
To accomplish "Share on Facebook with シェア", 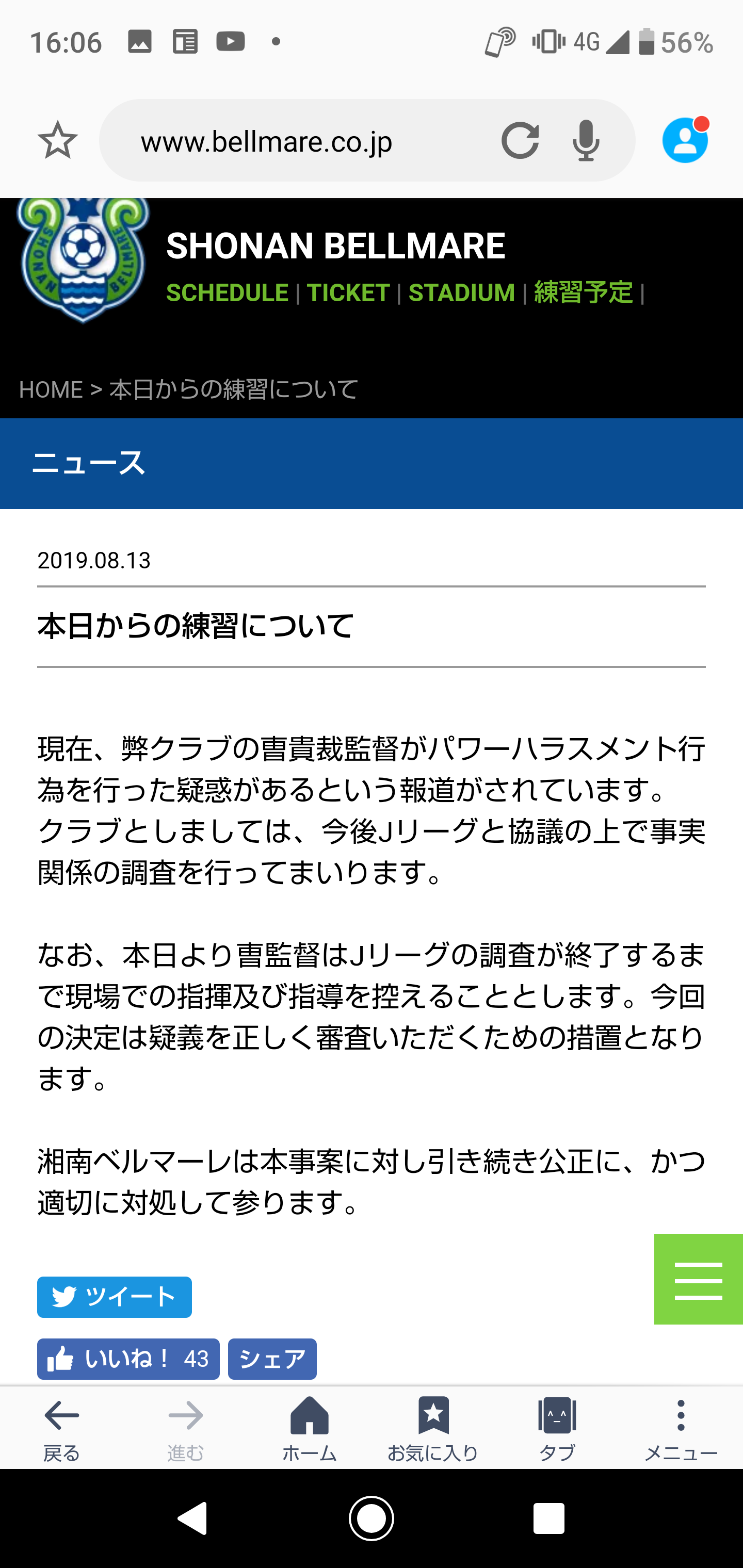I will [x=272, y=1359].
